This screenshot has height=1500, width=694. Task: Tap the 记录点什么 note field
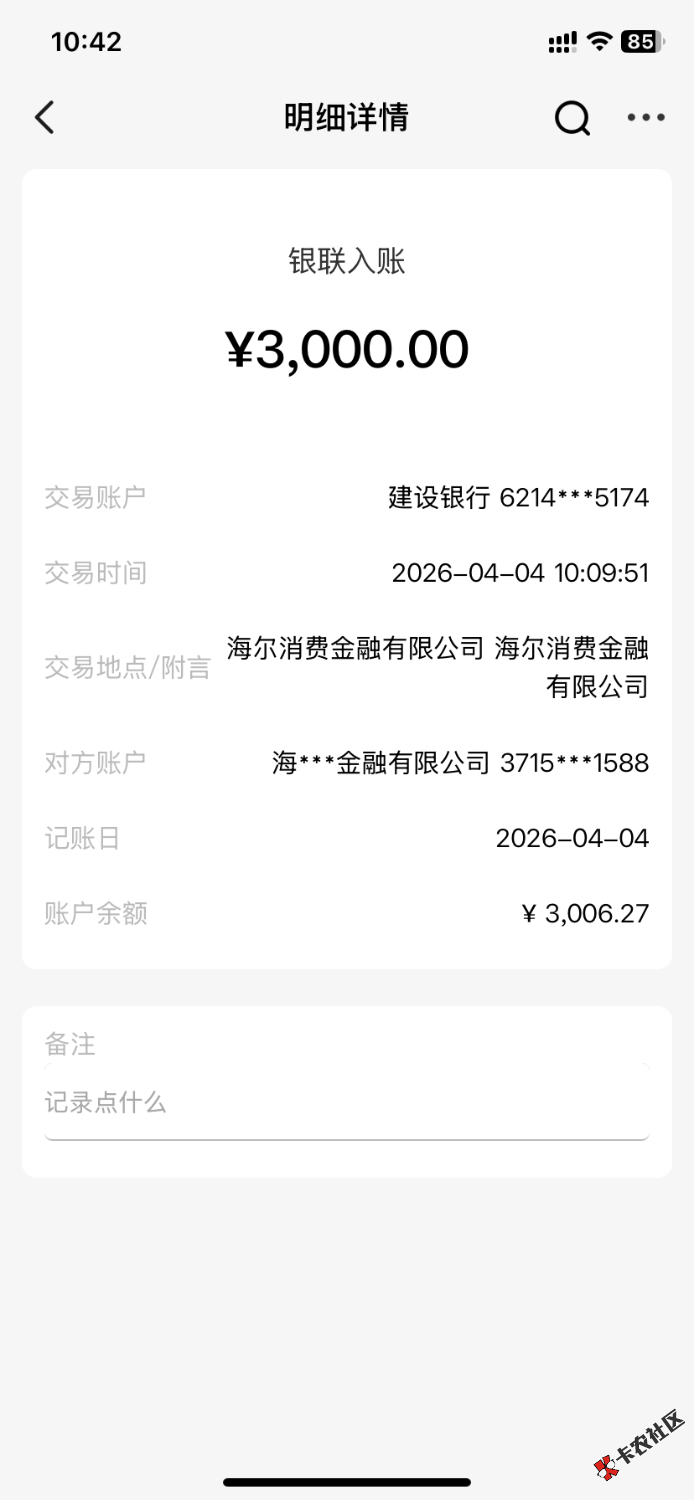tap(346, 1103)
